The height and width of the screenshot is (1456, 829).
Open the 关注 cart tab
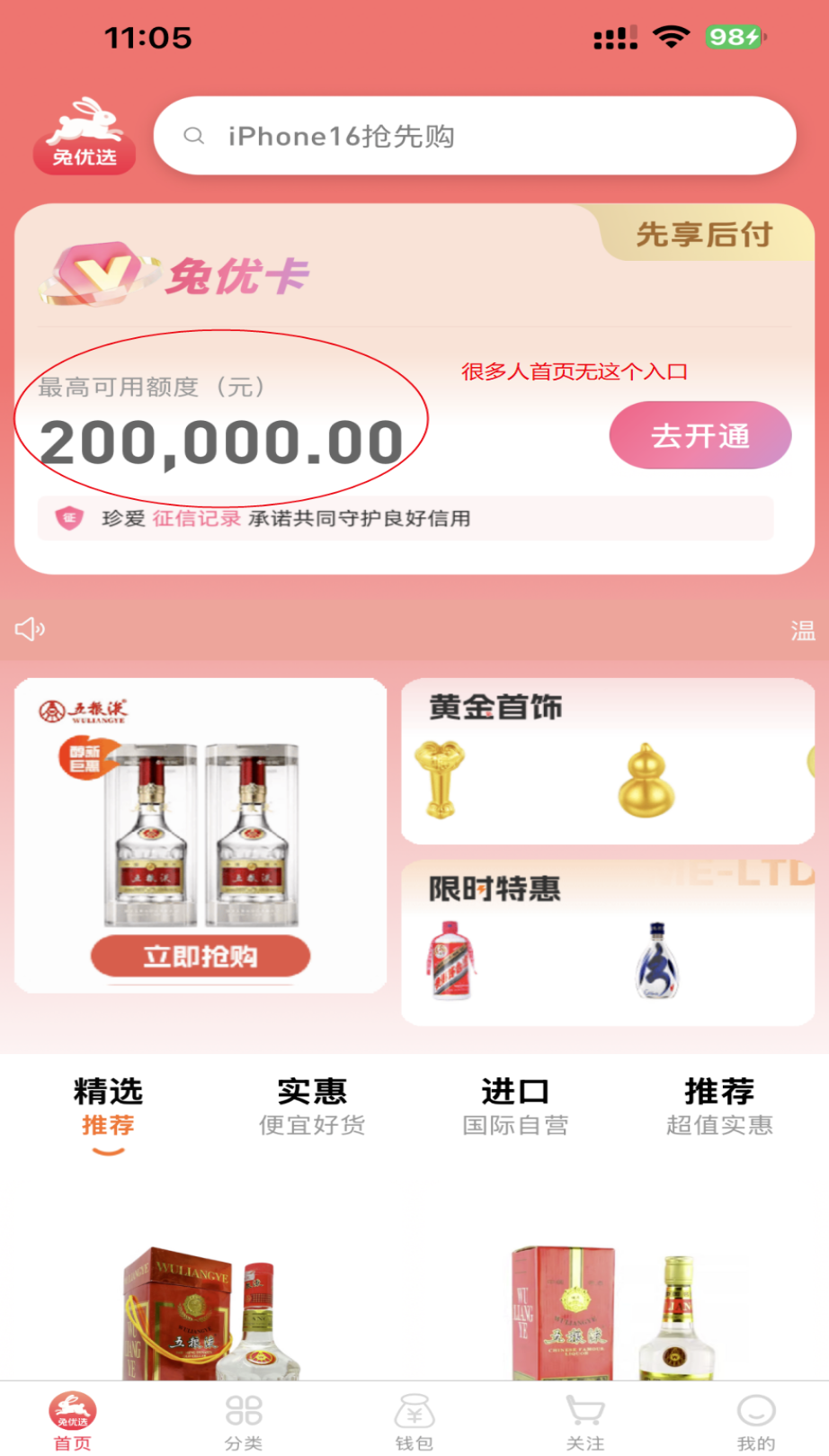click(585, 1421)
